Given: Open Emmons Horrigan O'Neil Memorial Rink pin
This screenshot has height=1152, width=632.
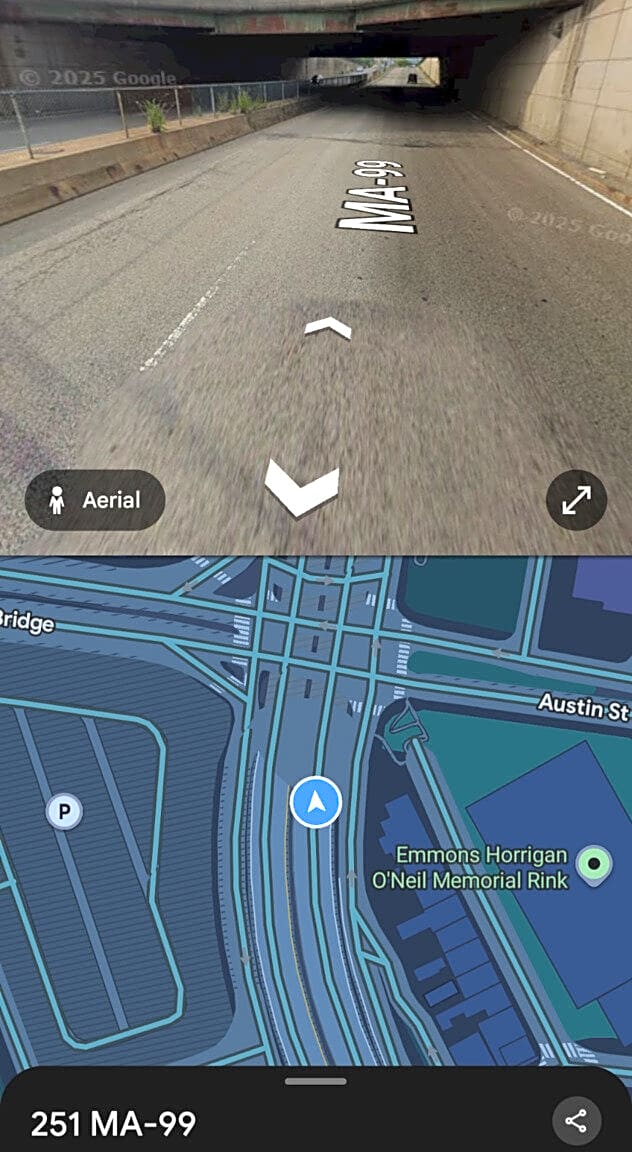Looking at the screenshot, I should click(597, 864).
